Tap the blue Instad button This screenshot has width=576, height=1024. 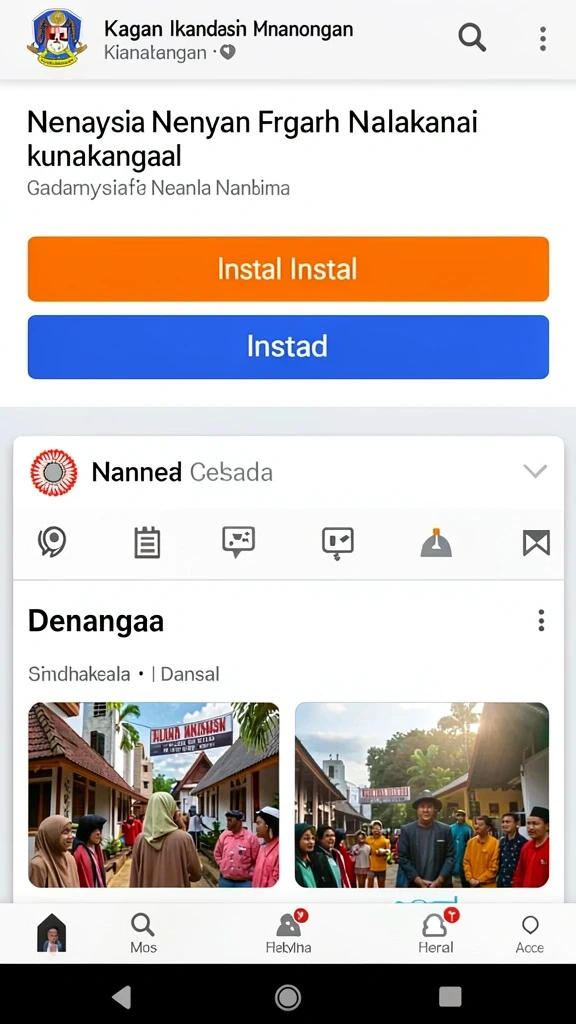pyautogui.click(x=288, y=347)
